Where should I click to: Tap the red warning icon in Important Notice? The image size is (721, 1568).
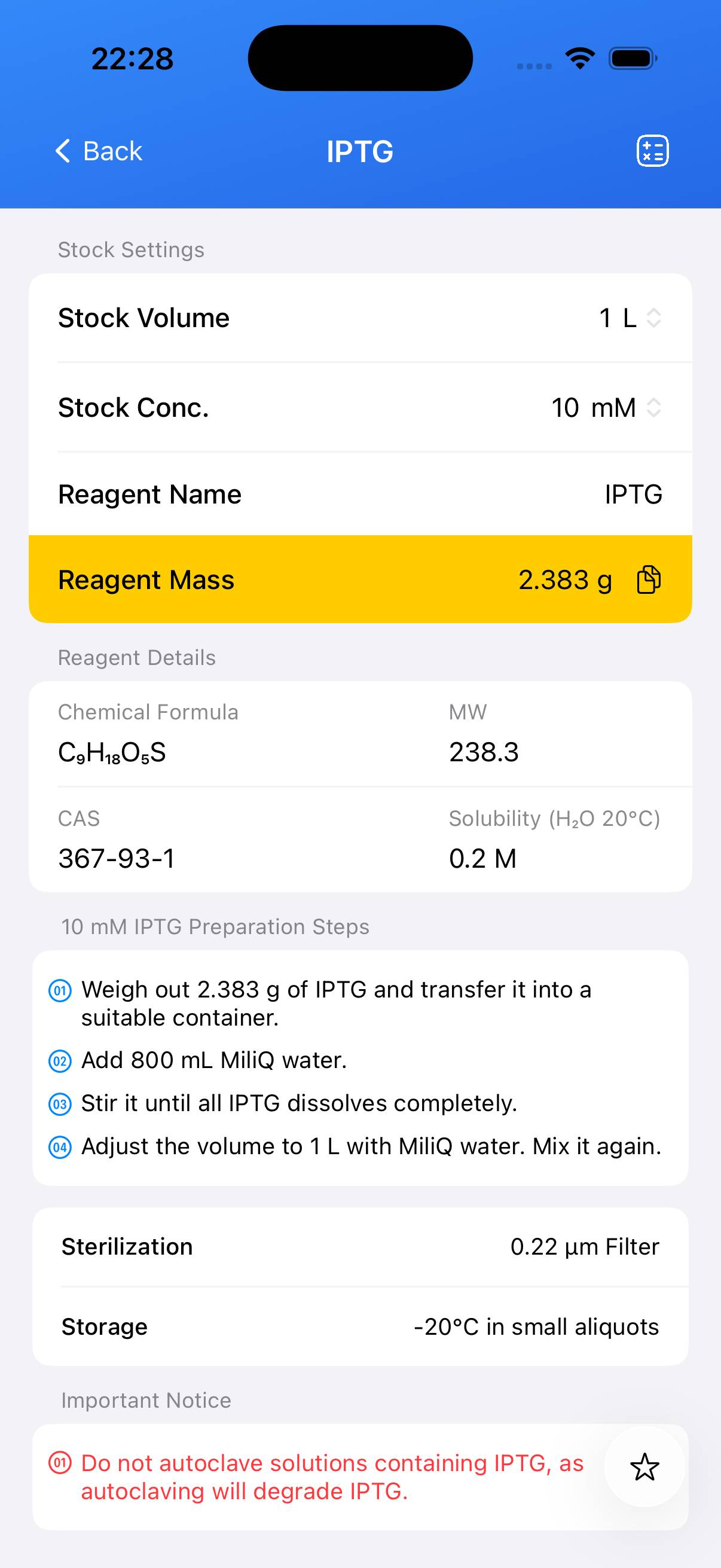(60, 1464)
